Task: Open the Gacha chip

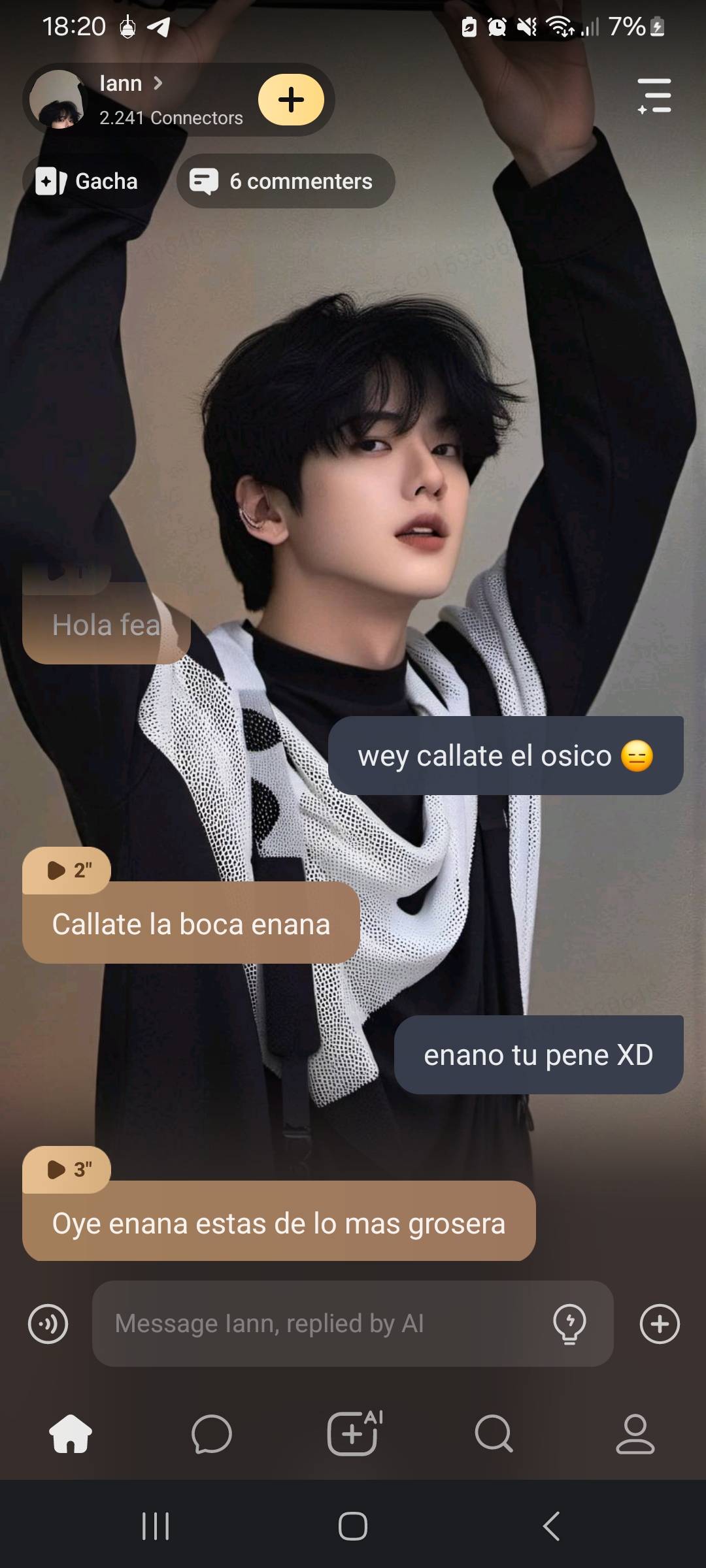Action: [88, 181]
